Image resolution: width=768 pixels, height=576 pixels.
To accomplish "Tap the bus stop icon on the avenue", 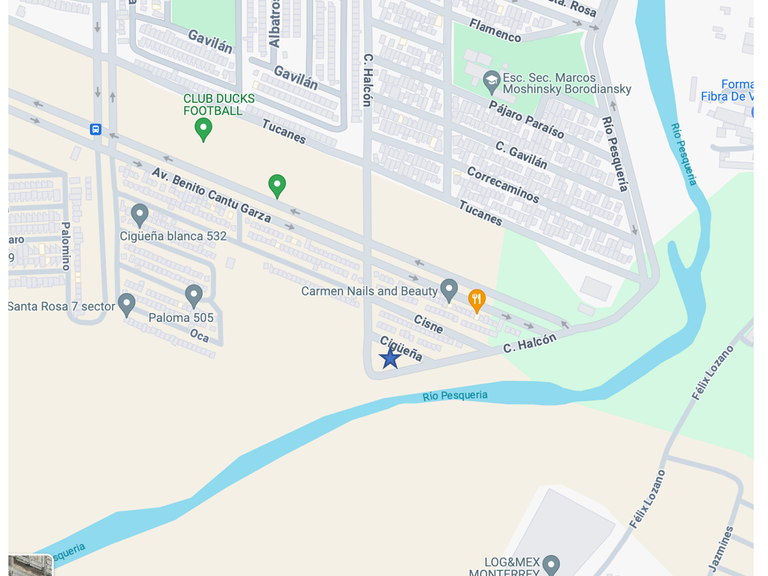I will pos(96,129).
